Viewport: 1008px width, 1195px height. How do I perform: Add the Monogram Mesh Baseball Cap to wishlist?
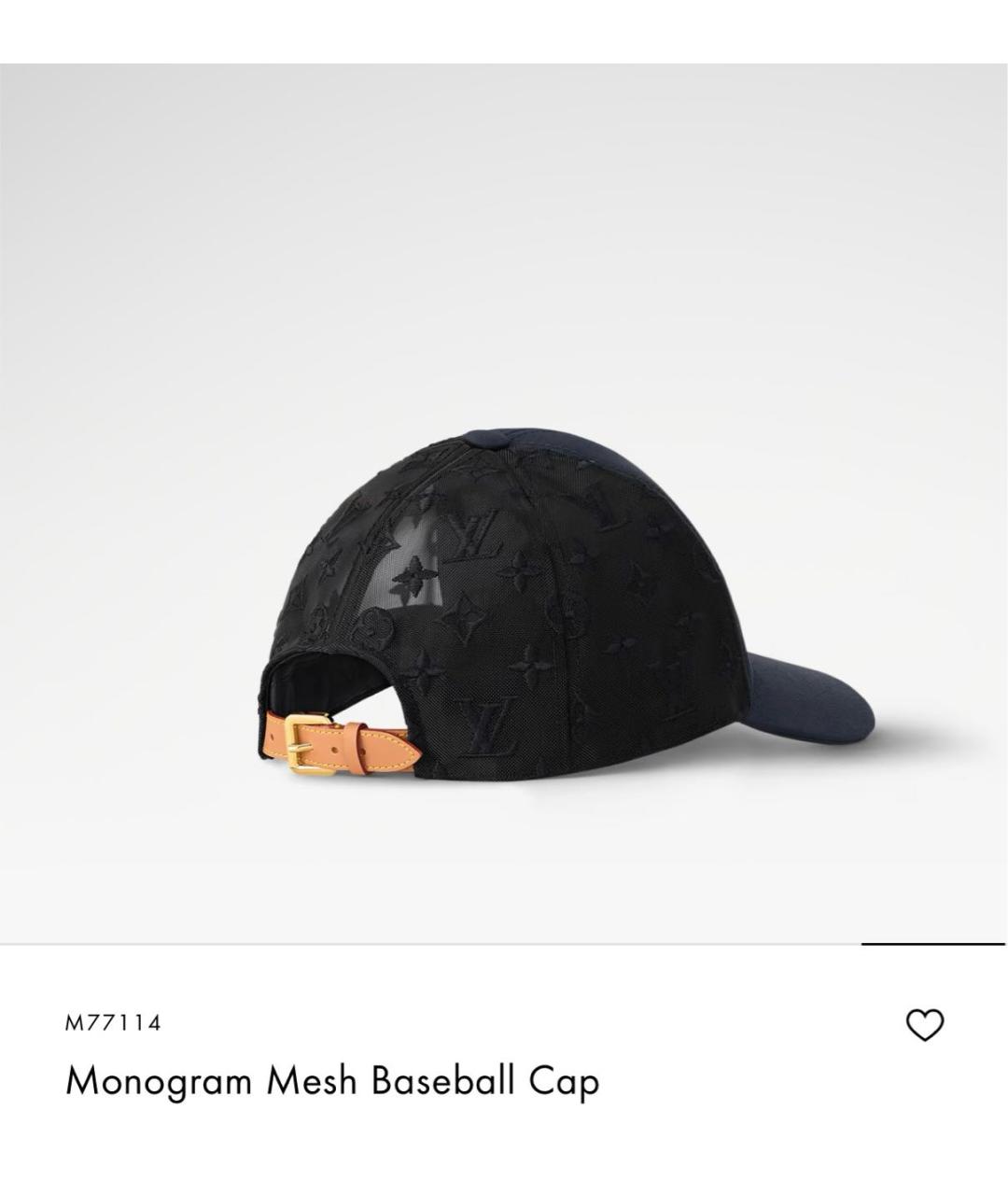point(924,1025)
